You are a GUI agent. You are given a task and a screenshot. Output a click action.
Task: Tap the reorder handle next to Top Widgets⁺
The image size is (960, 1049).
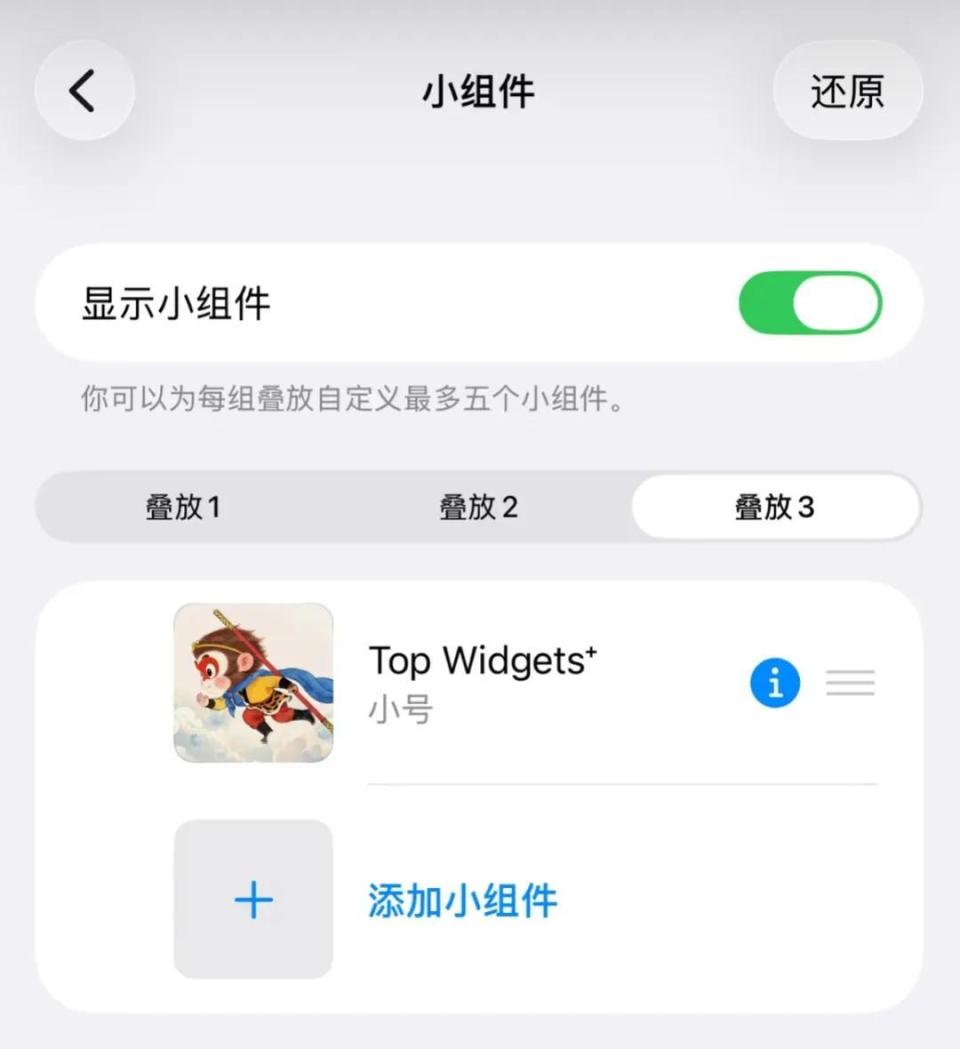[x=849, y=682]
